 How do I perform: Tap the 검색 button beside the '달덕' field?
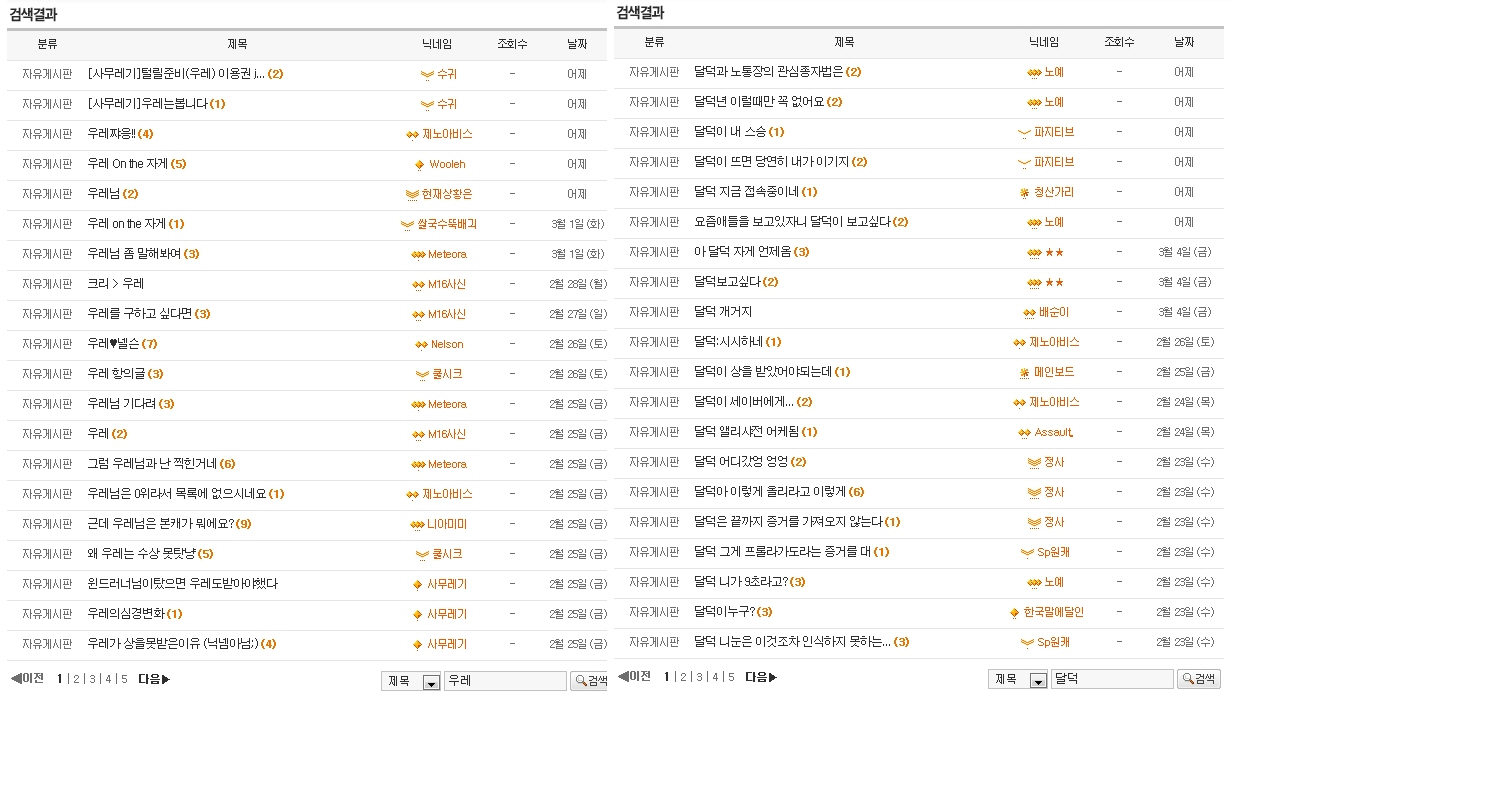click(1198, 679)
